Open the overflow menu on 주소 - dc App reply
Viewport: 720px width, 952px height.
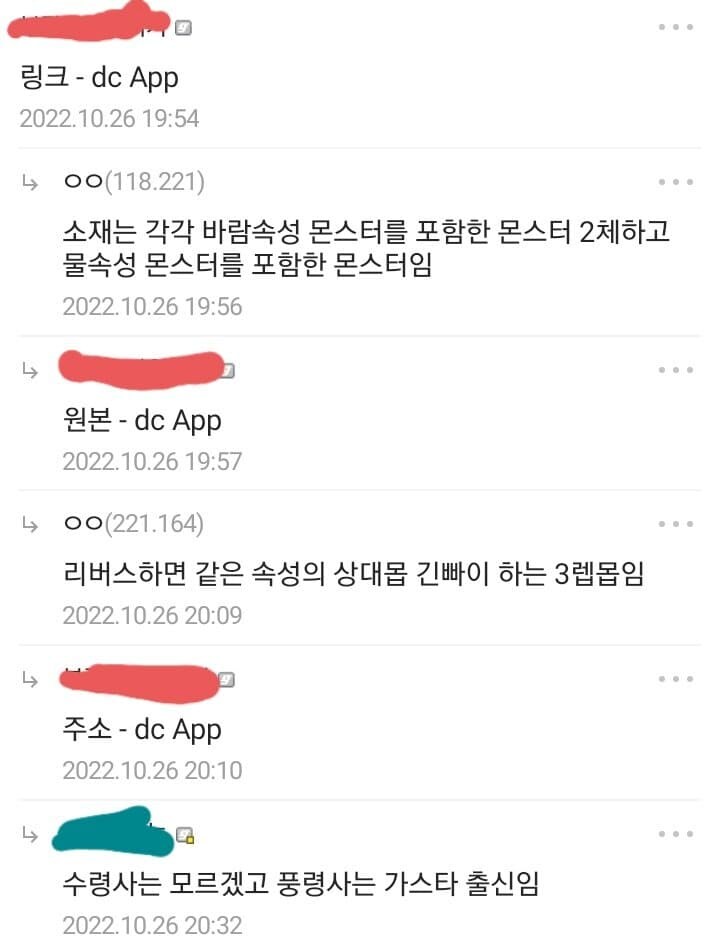[675, 680]
